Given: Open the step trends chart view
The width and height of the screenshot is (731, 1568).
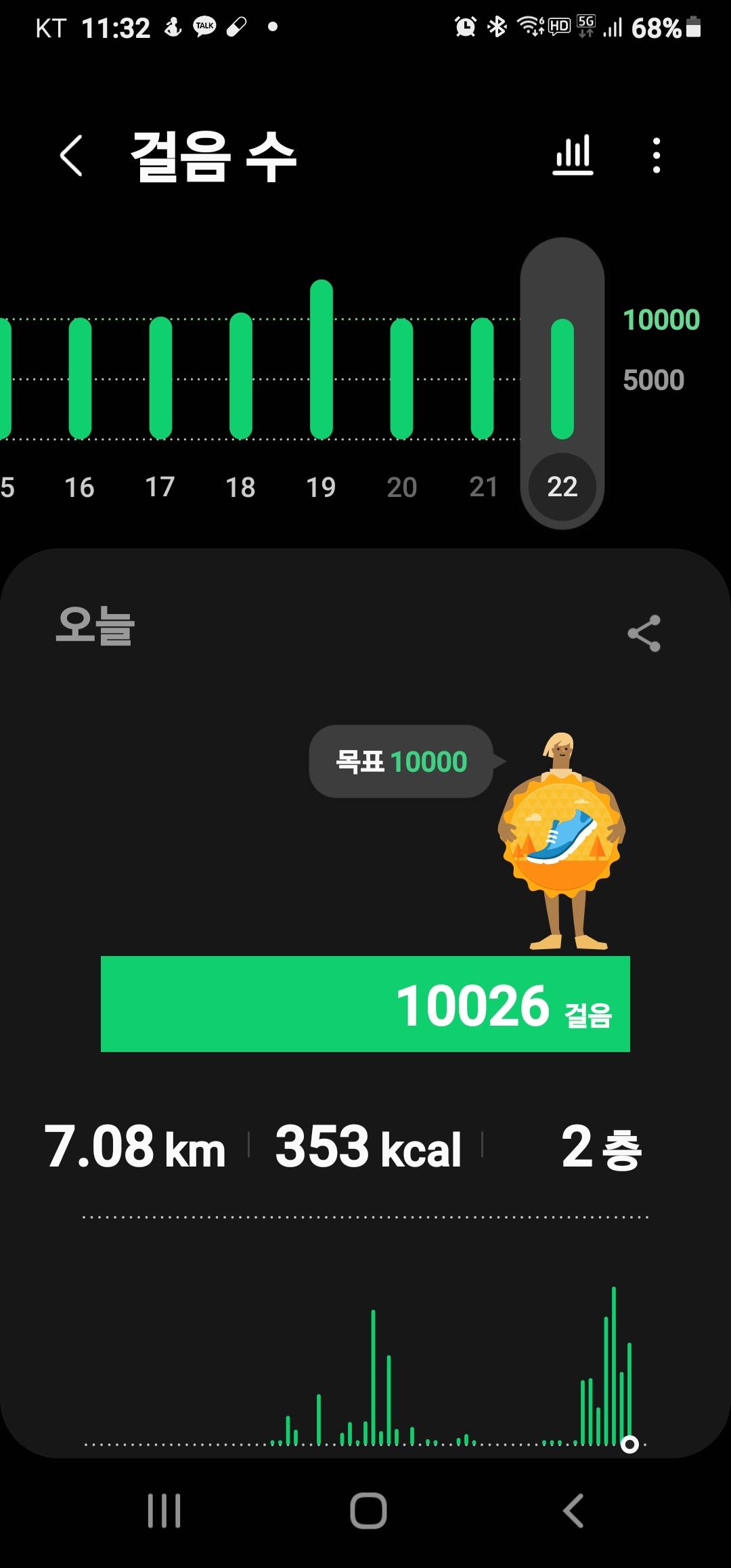Looking at the screenshot, I should point(573,156).
